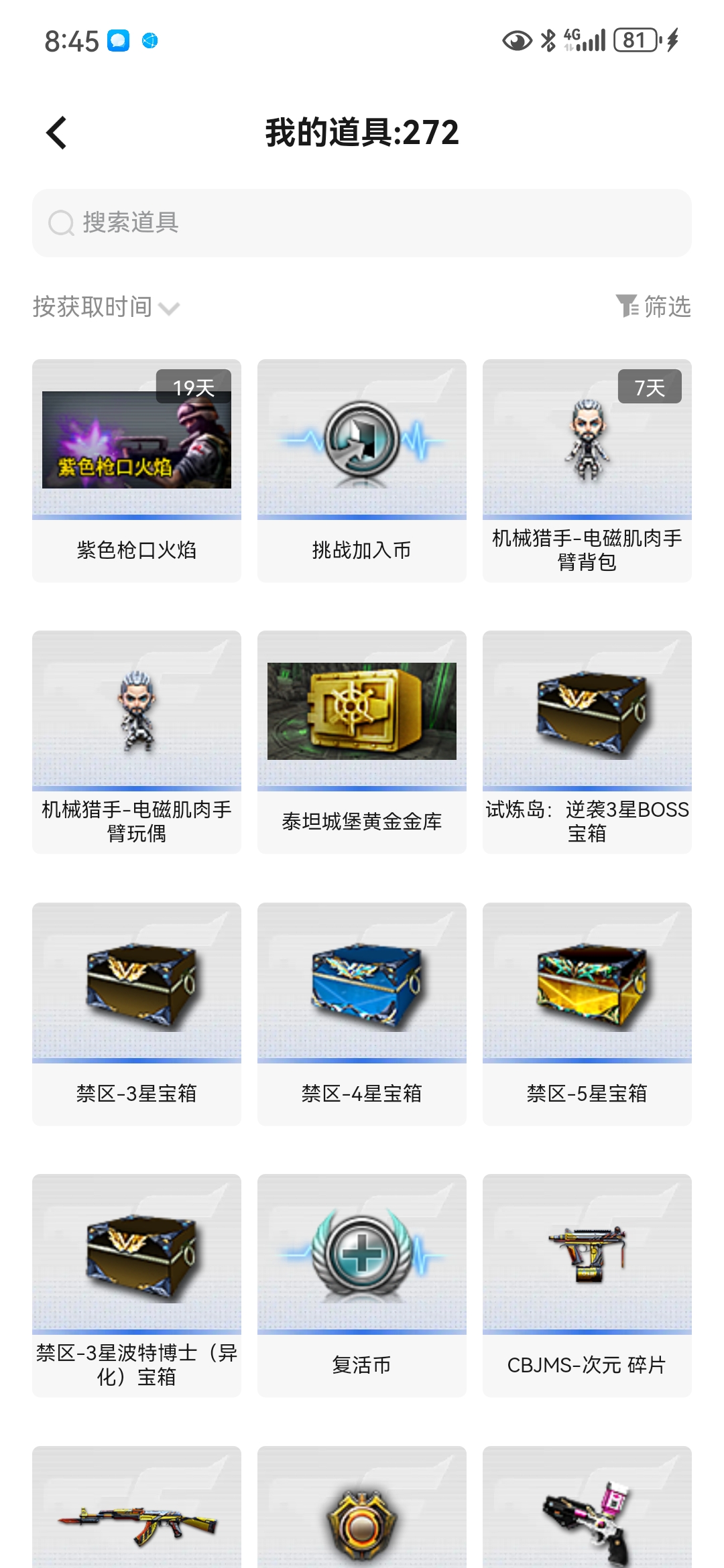Screen dimensions: 724x1568
Task: Select the 禁区-3星宝箱 item
Action: tap(137, 1014)
